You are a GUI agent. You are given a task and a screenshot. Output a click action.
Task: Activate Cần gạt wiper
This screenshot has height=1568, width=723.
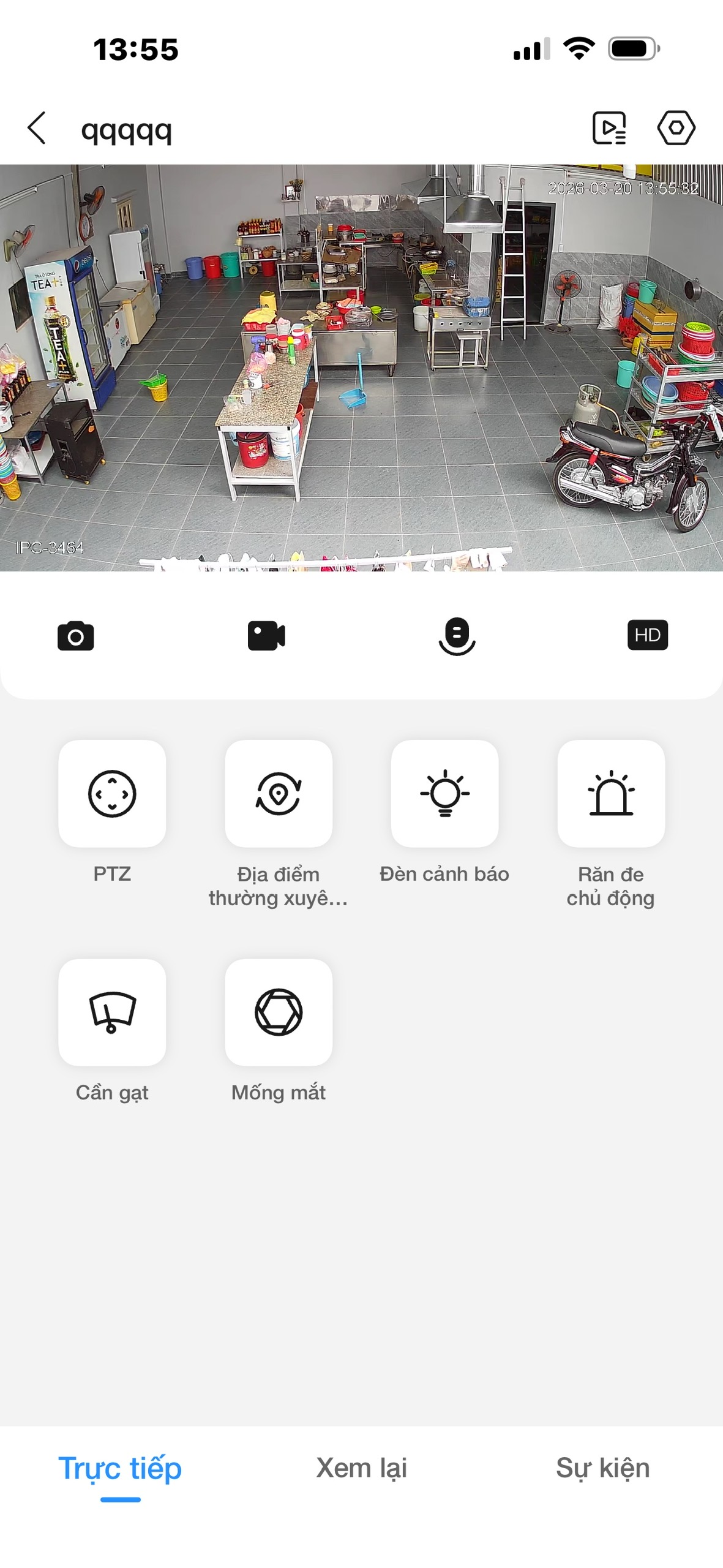(112, 1012)
